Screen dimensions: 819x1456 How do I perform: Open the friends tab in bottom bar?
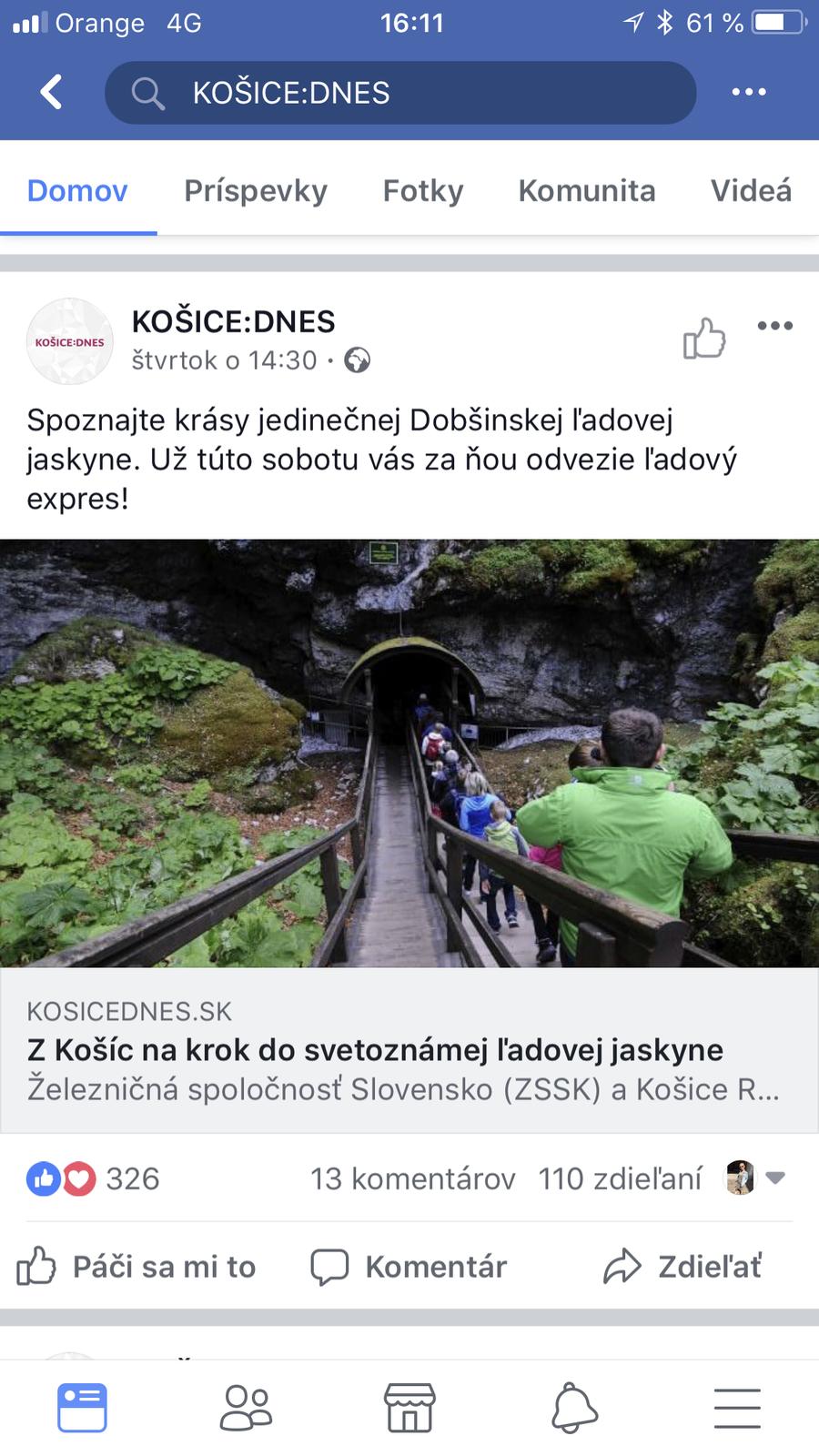pyautogui.click(x=246, y=1408)
